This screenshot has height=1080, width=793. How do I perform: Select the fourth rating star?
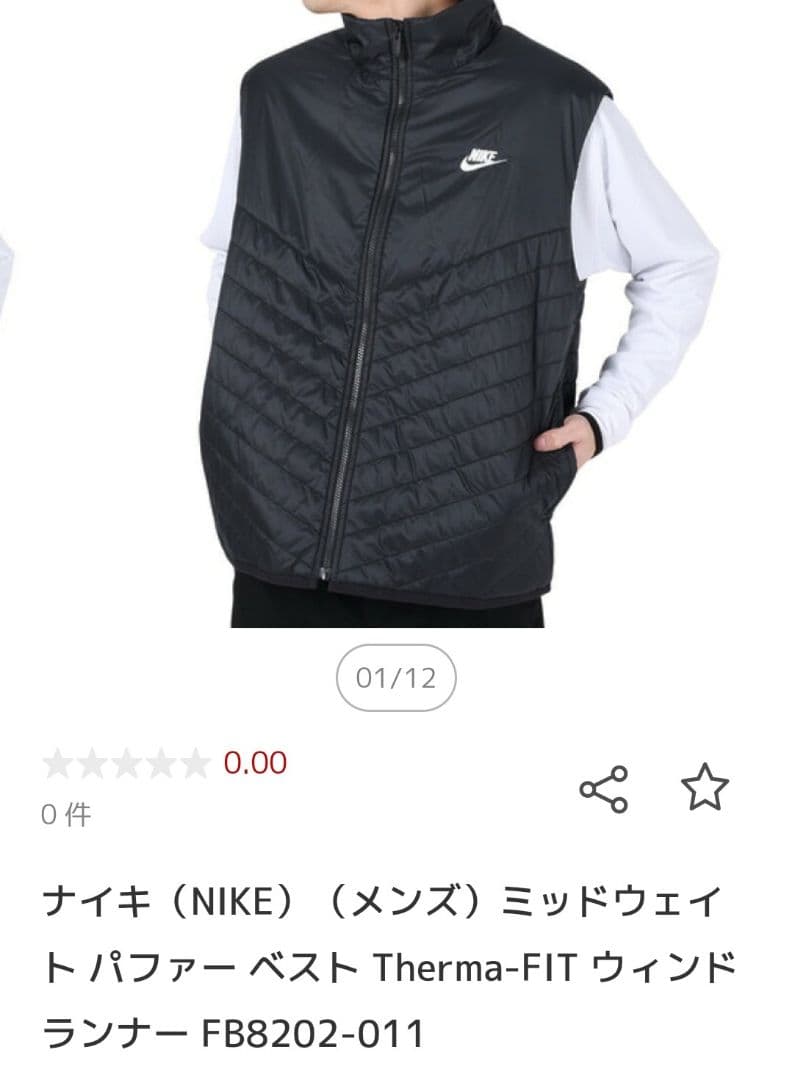pos(161,764)
